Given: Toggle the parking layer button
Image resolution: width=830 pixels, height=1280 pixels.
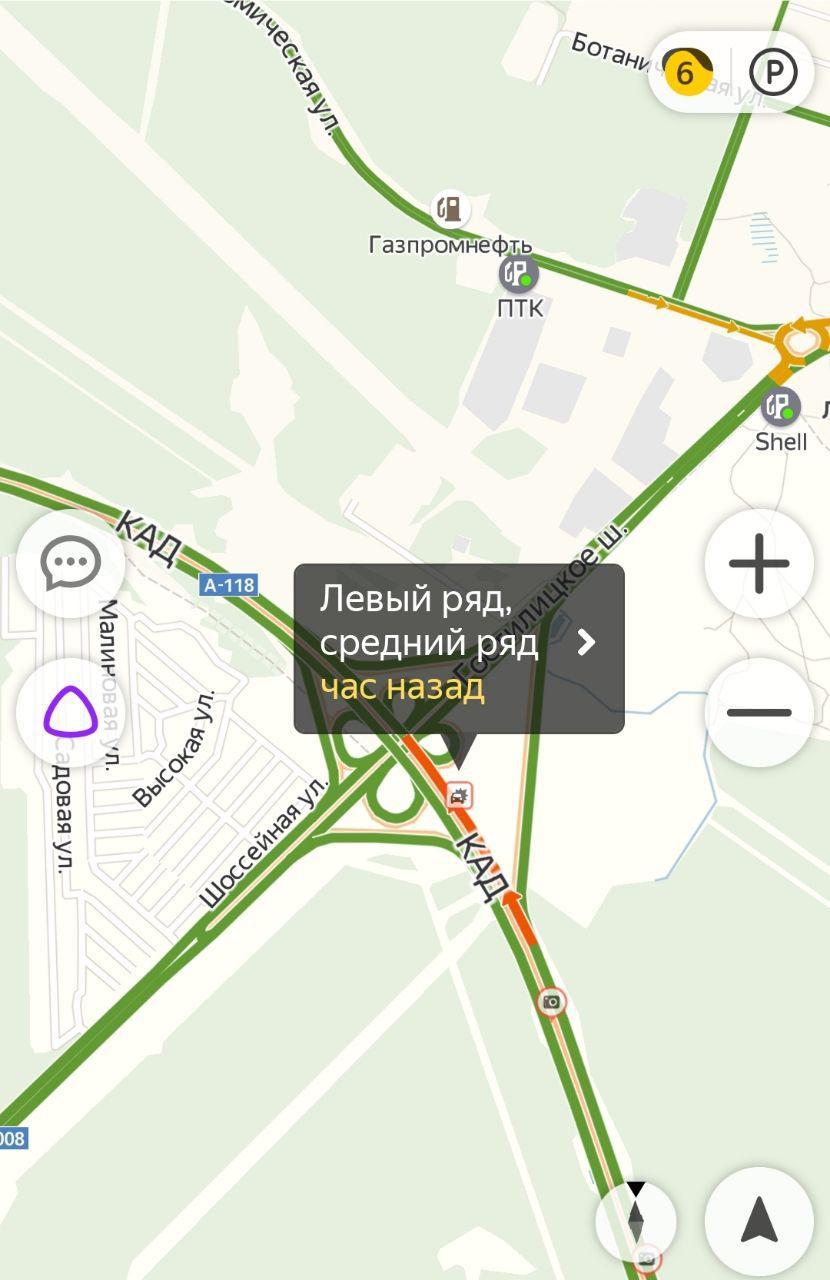Looking at the screenshot, I should tap(774, 73).
